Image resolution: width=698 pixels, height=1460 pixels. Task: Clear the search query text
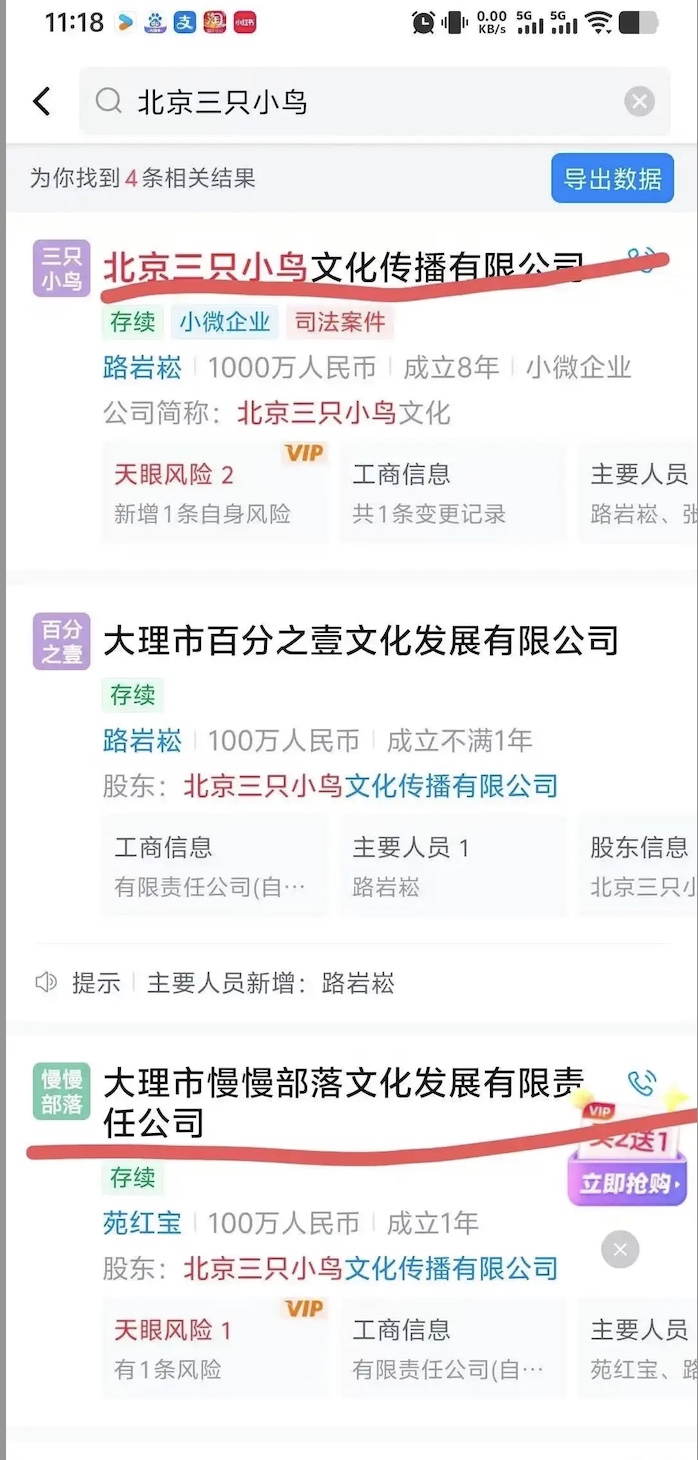pos(639,101)
